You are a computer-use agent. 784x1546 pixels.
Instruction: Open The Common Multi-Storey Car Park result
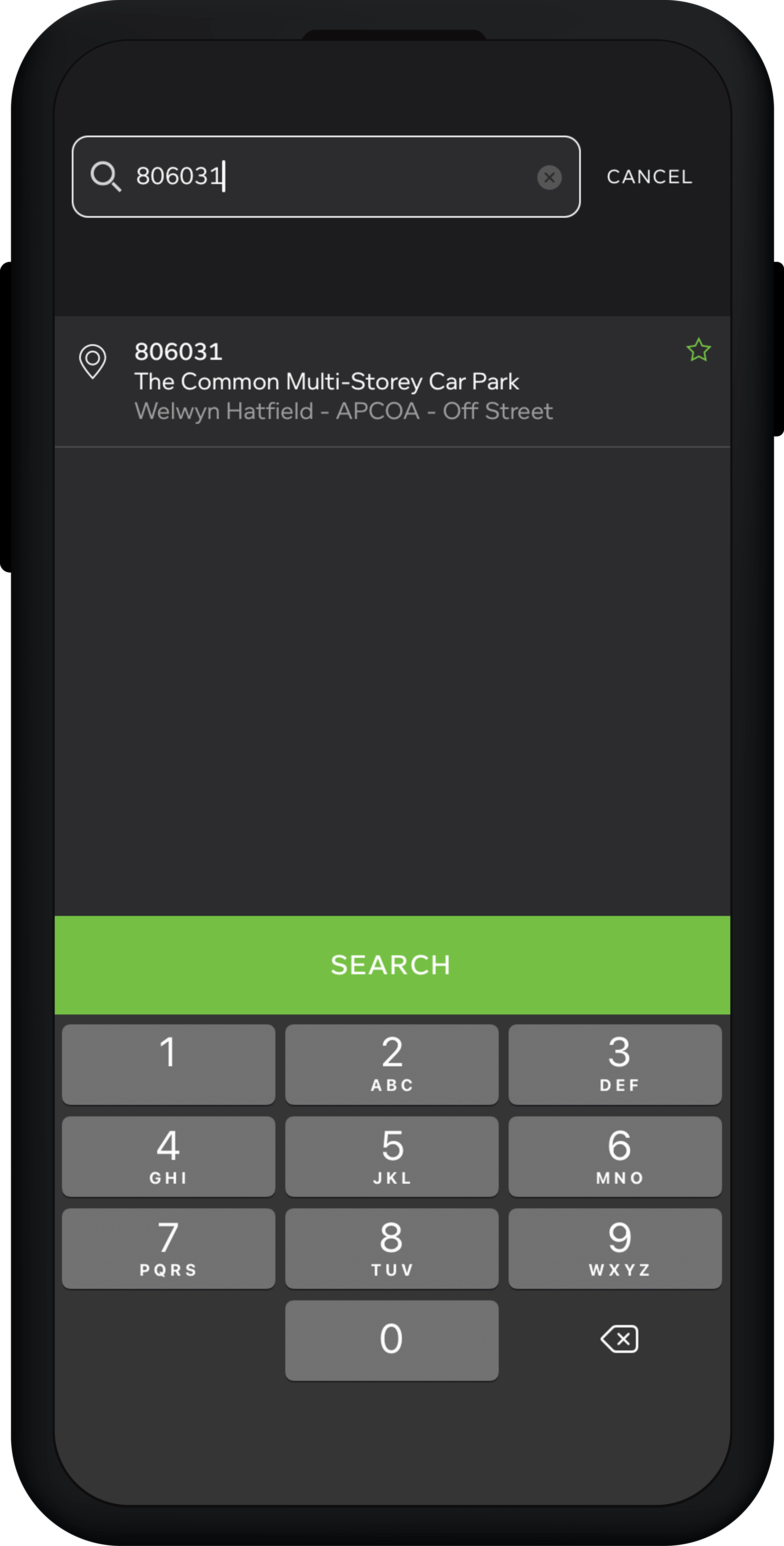(392, 381)
